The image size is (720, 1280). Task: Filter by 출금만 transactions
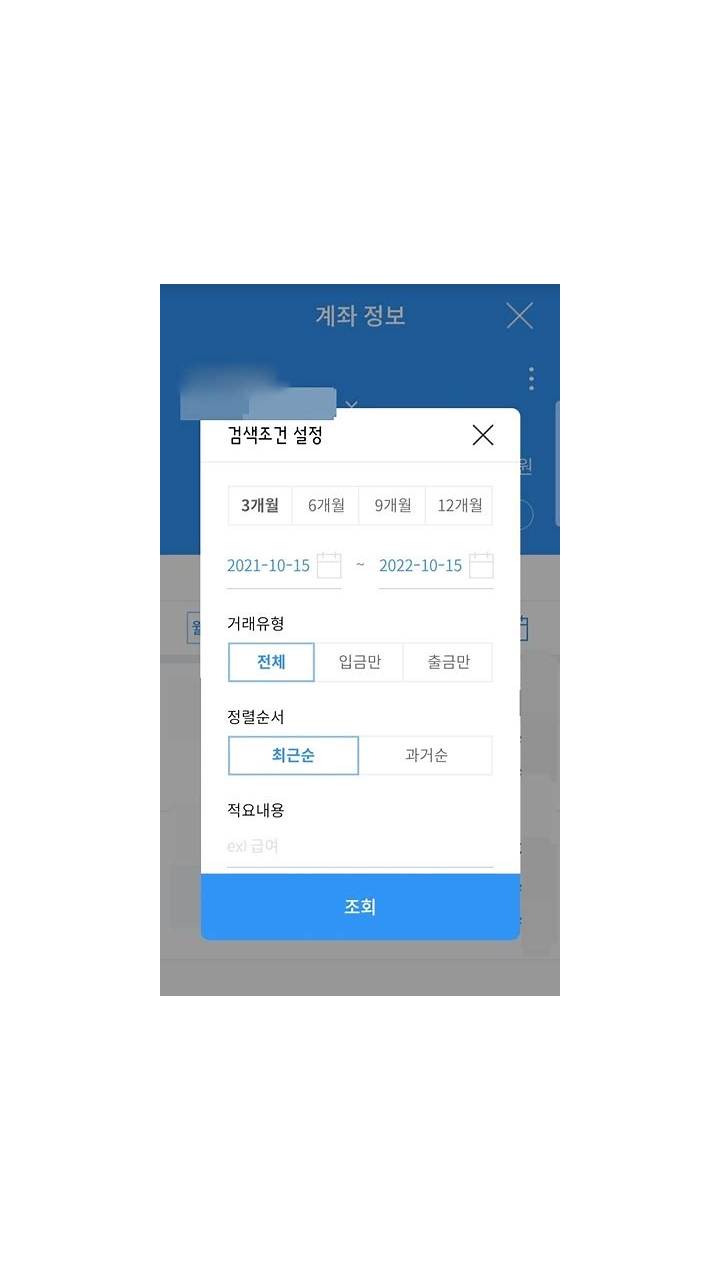point(448,662)
